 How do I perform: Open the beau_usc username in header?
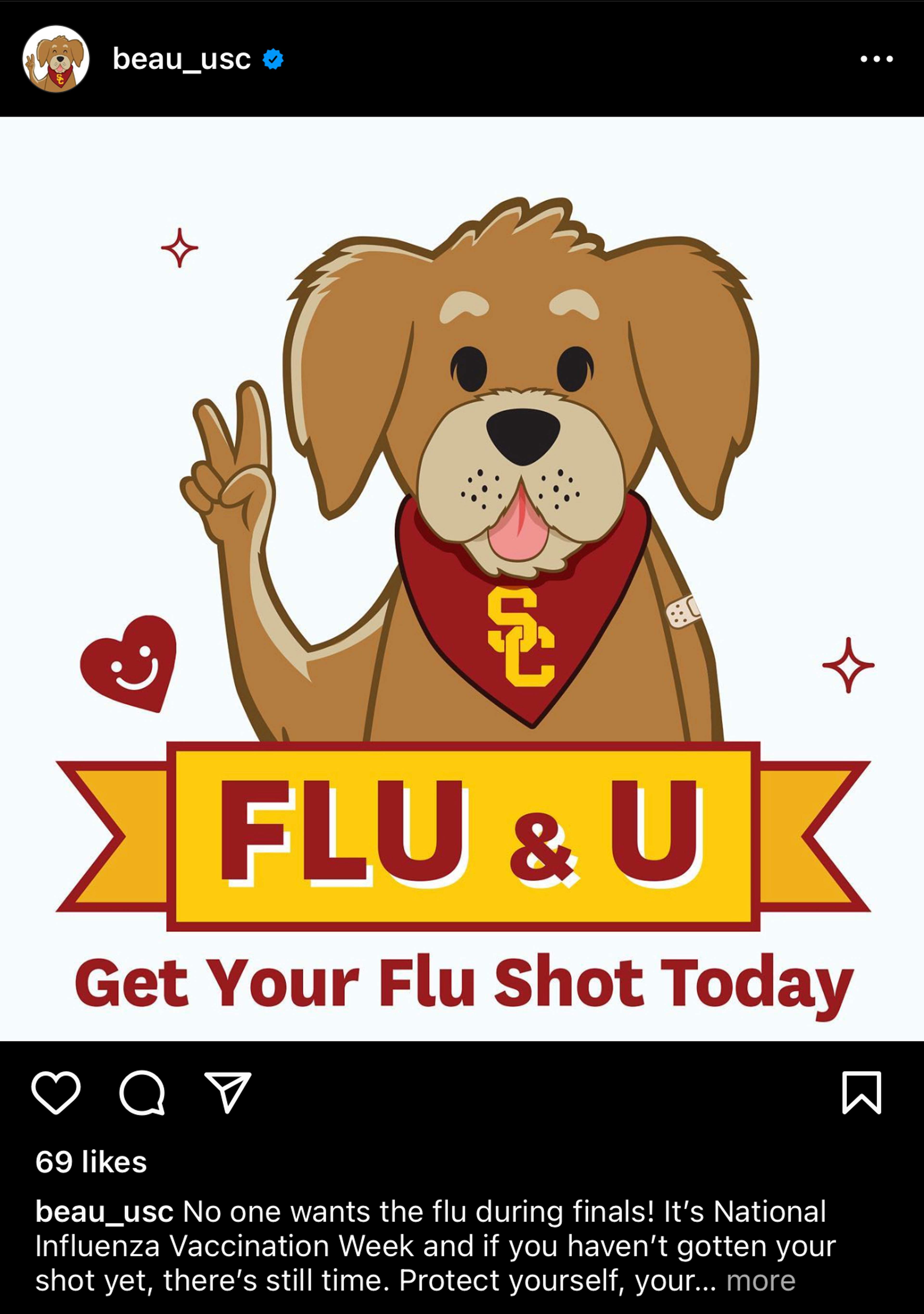(x=181, y=59)
